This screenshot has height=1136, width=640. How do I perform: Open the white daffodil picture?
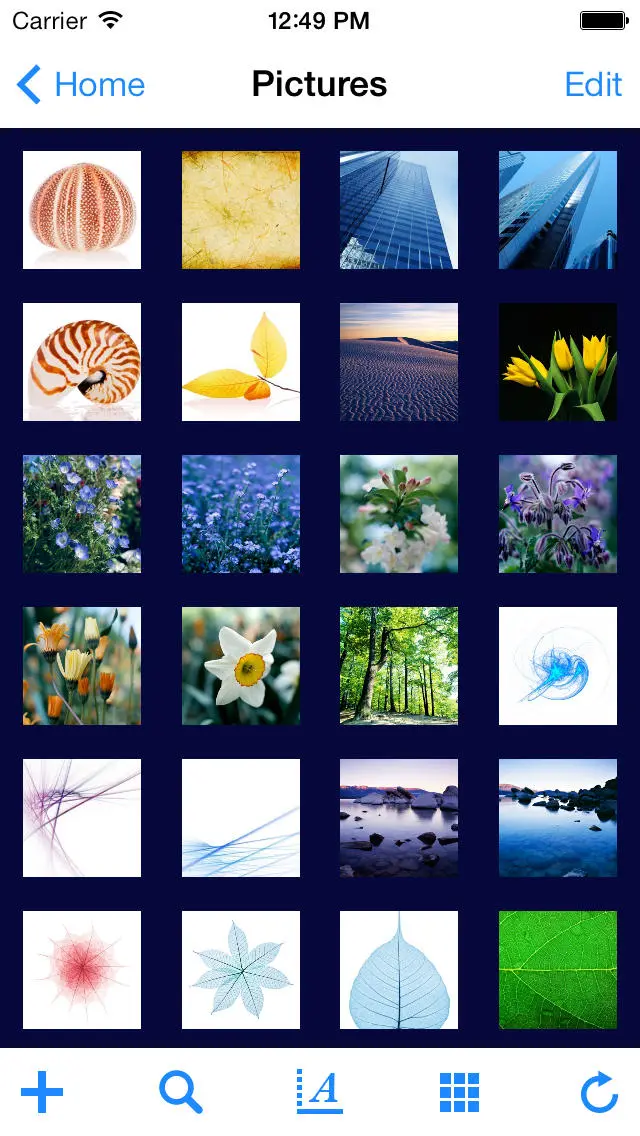241,666
